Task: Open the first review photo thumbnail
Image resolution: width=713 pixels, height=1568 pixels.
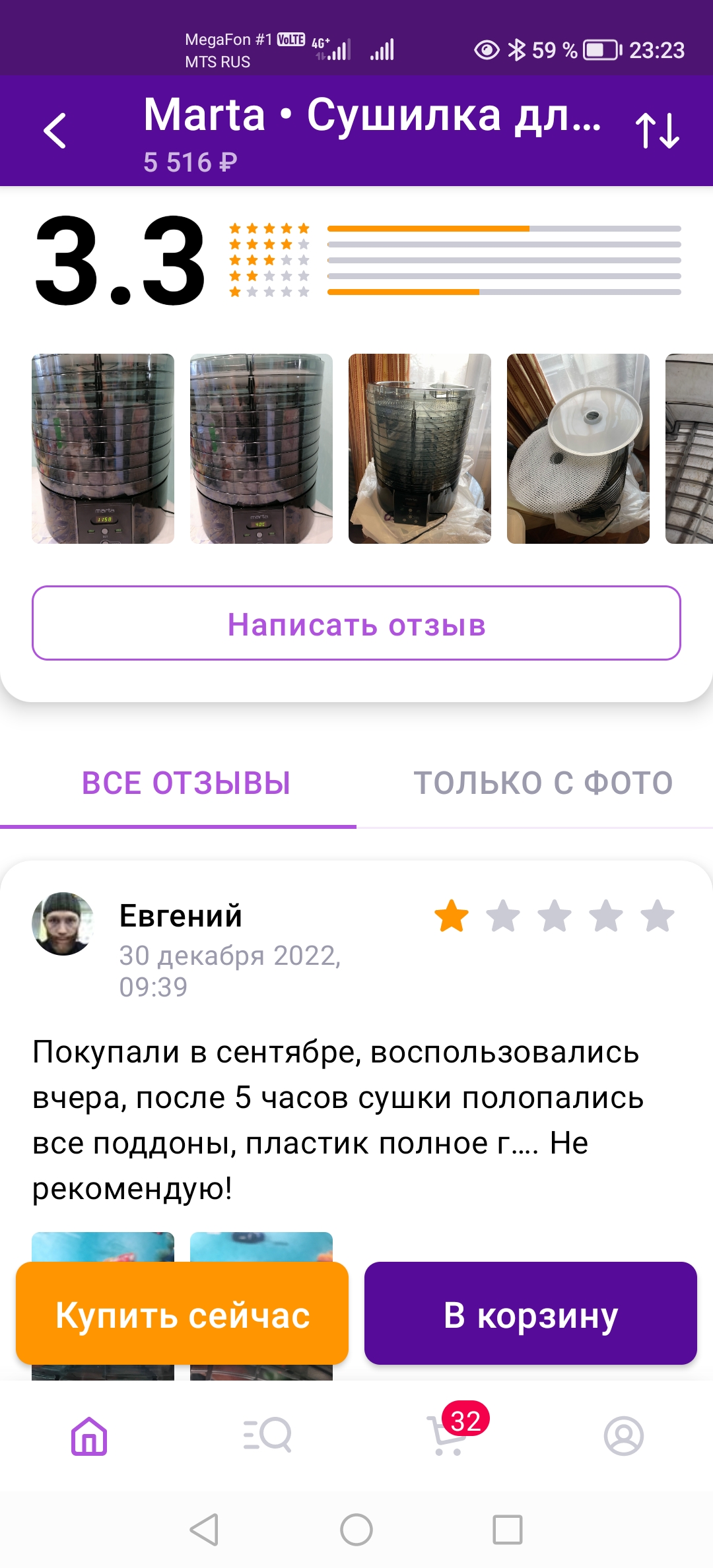Action: click(103, 449)
